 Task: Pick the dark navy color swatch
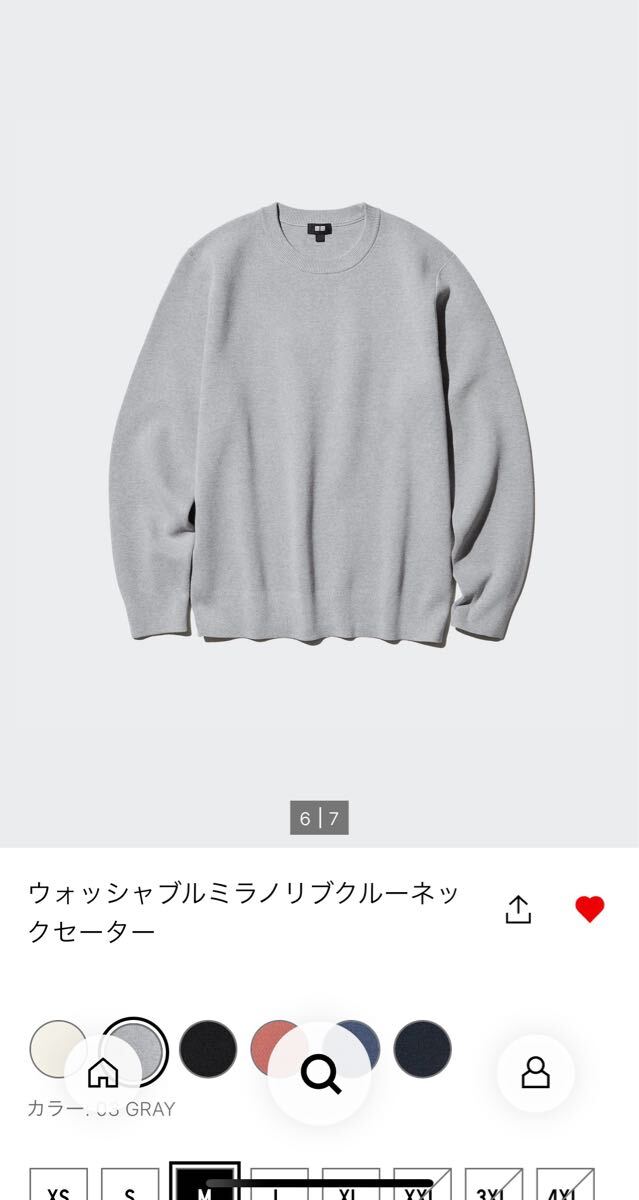coord(423,1049)
